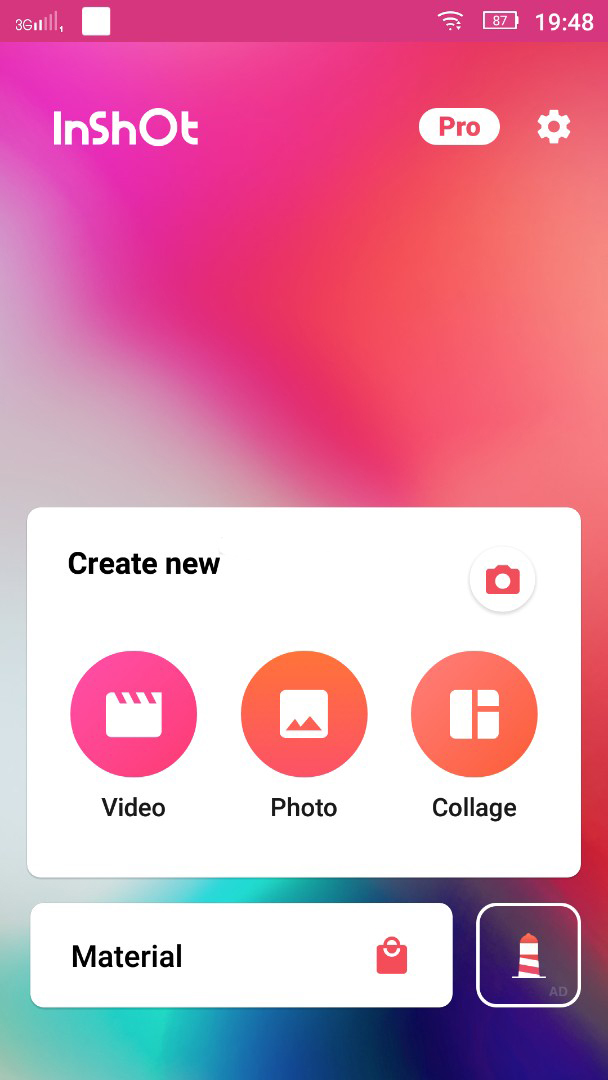Tap the lighthouse AD tile
Viewport: 608px width, 1080px height.
528,955
